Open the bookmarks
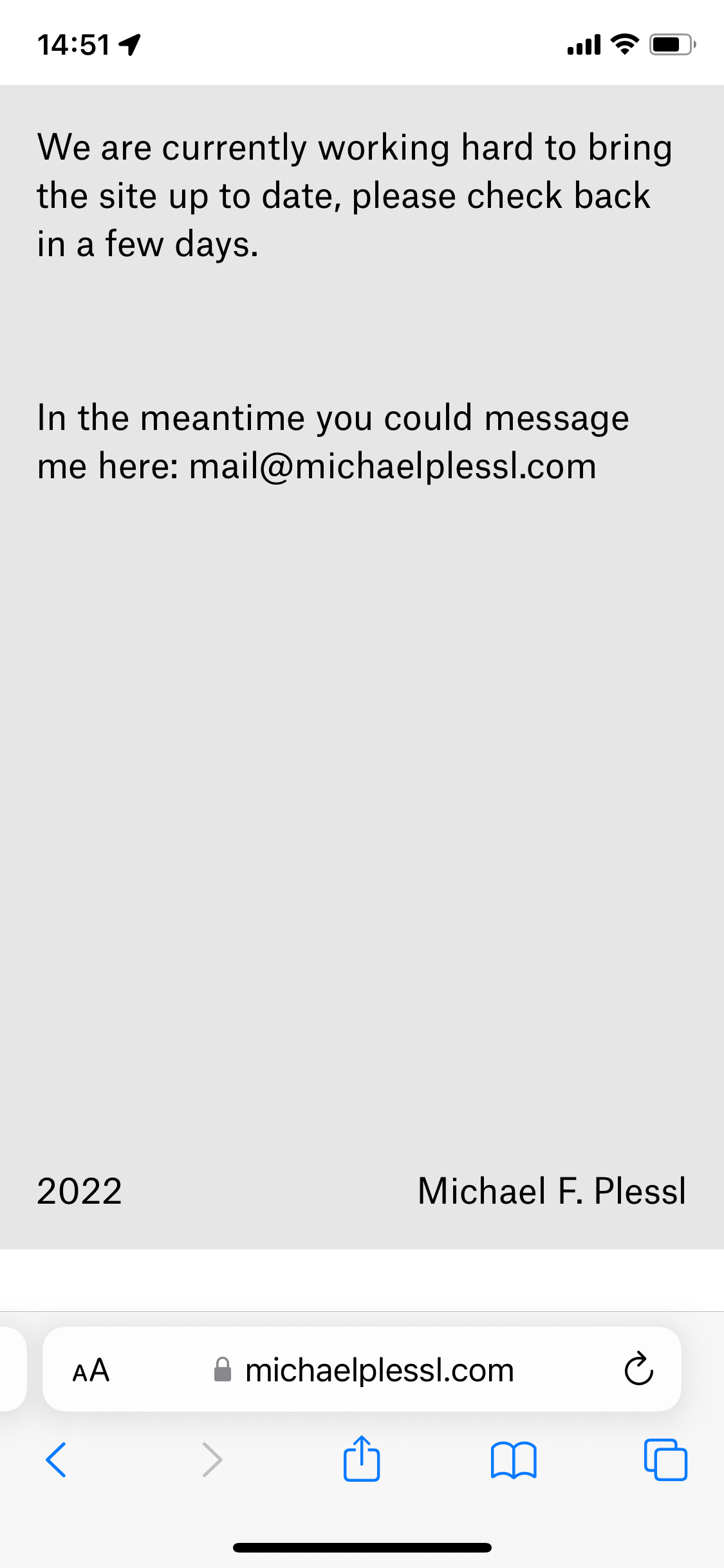The width and height of the screenshot is (724, 1568). tap(513, 1459)
